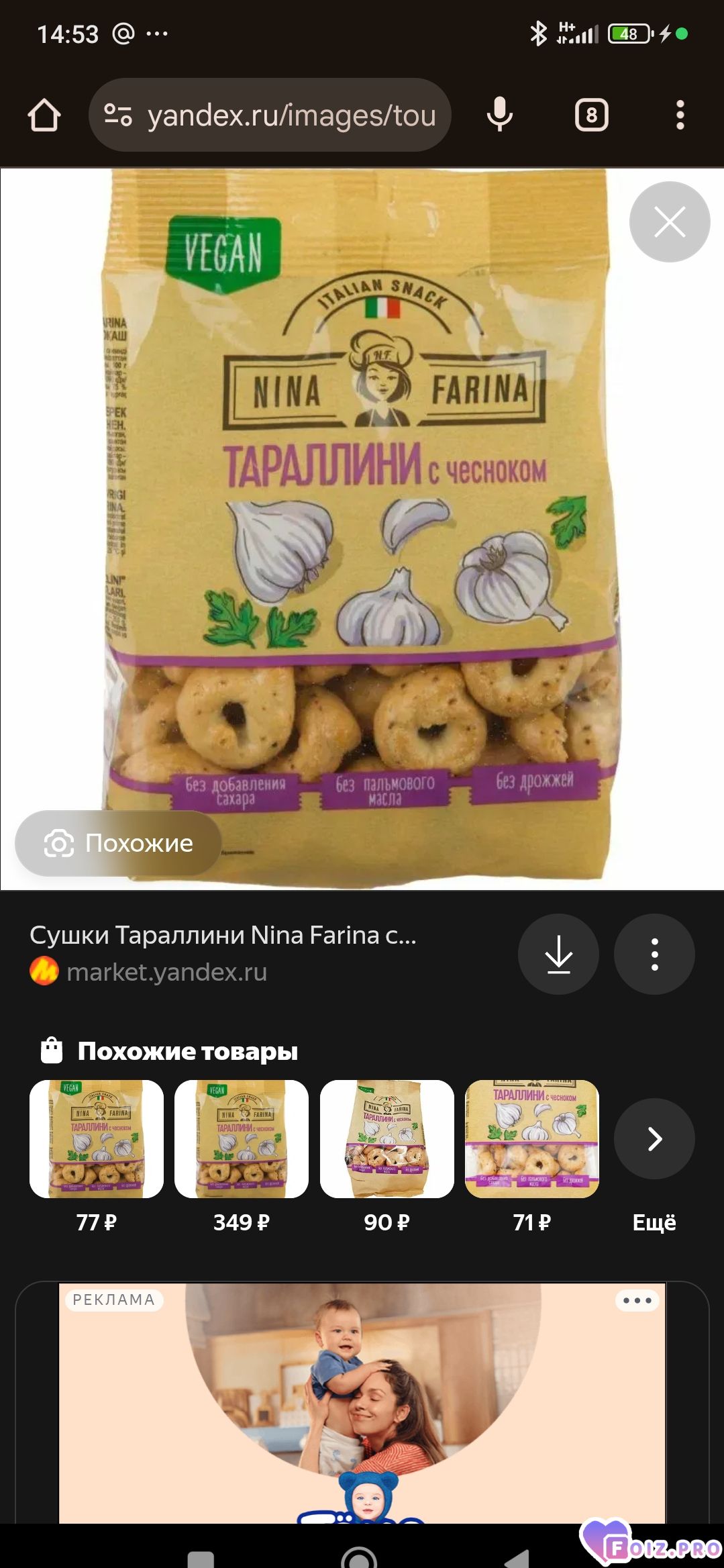Go to the browser home page

pos(44,115)
